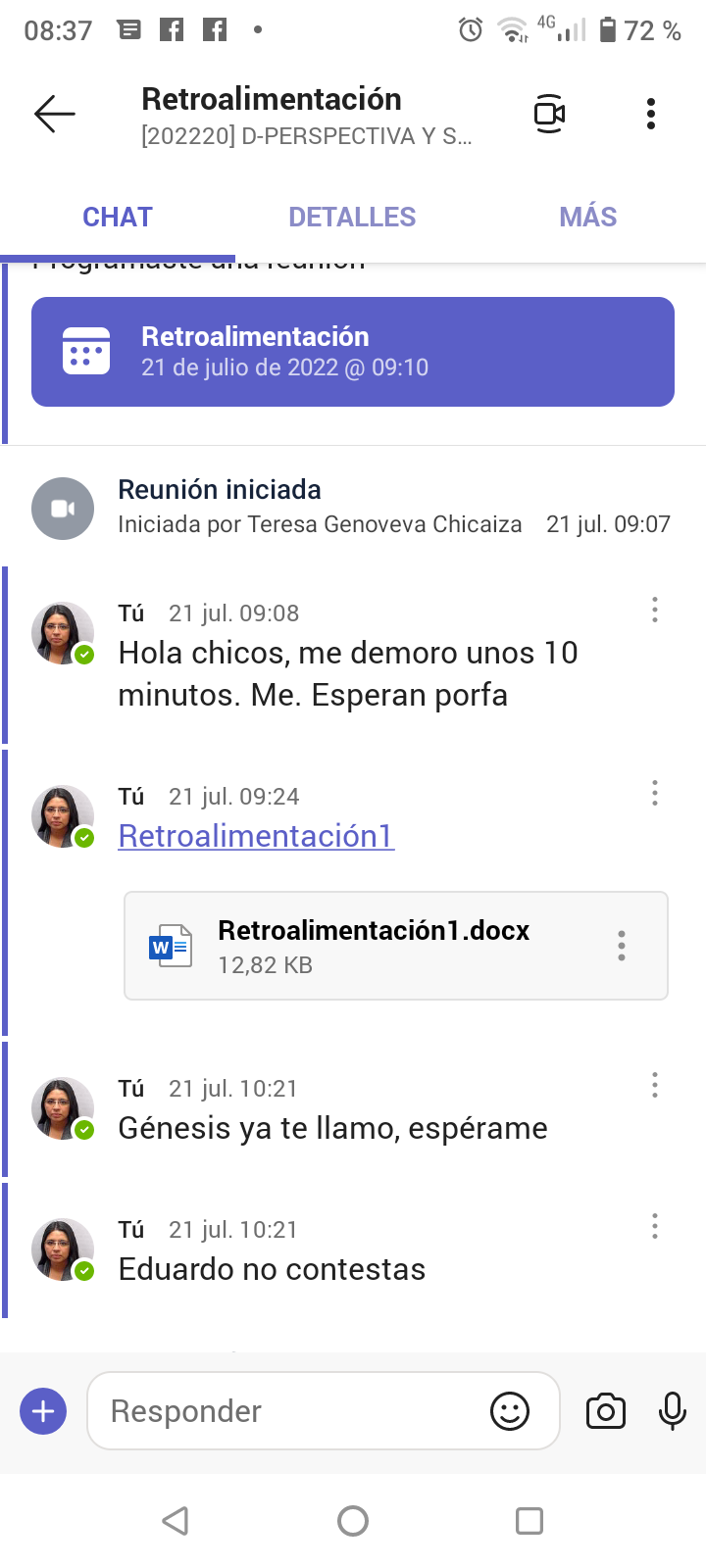Select the CHAT tab

point(118,217)
